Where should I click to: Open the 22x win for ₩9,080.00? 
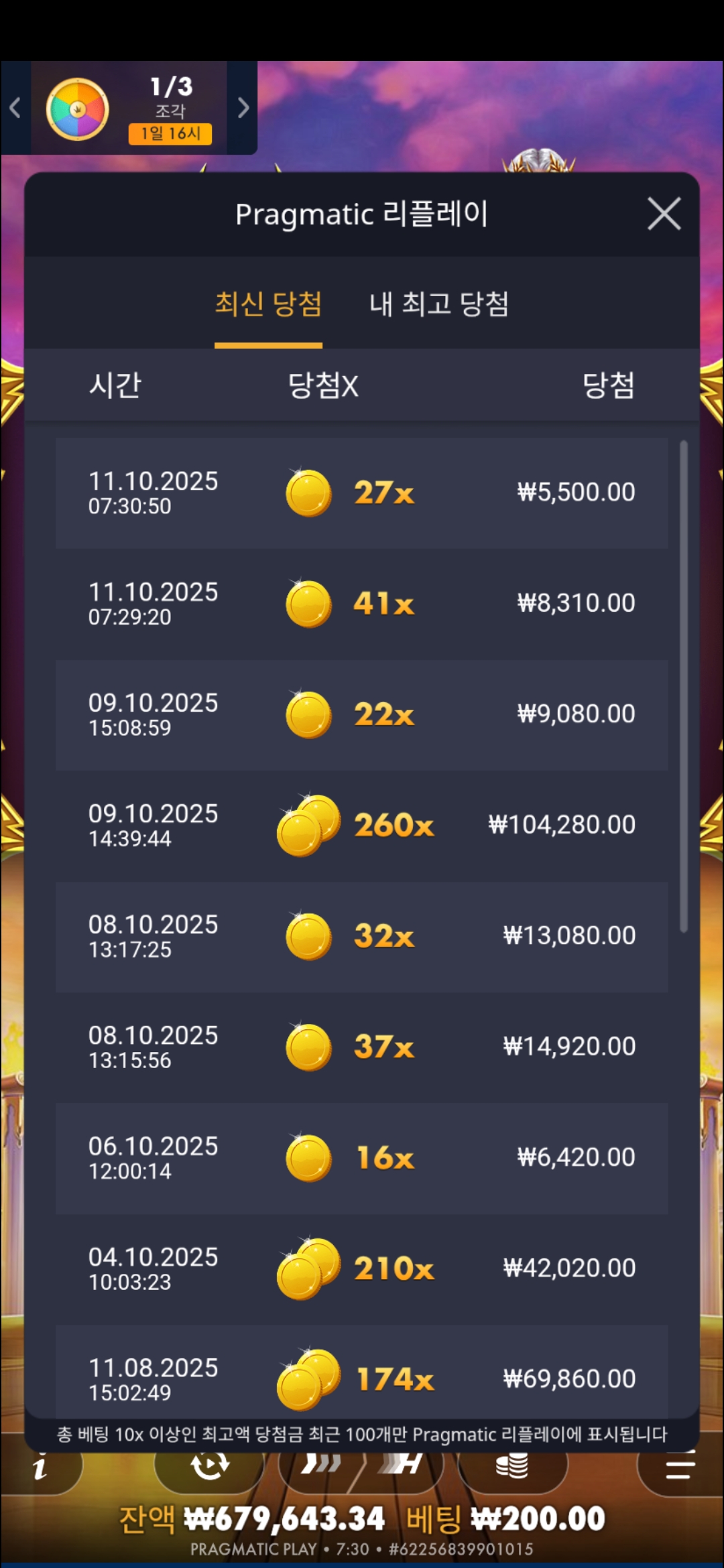[361, 714]
